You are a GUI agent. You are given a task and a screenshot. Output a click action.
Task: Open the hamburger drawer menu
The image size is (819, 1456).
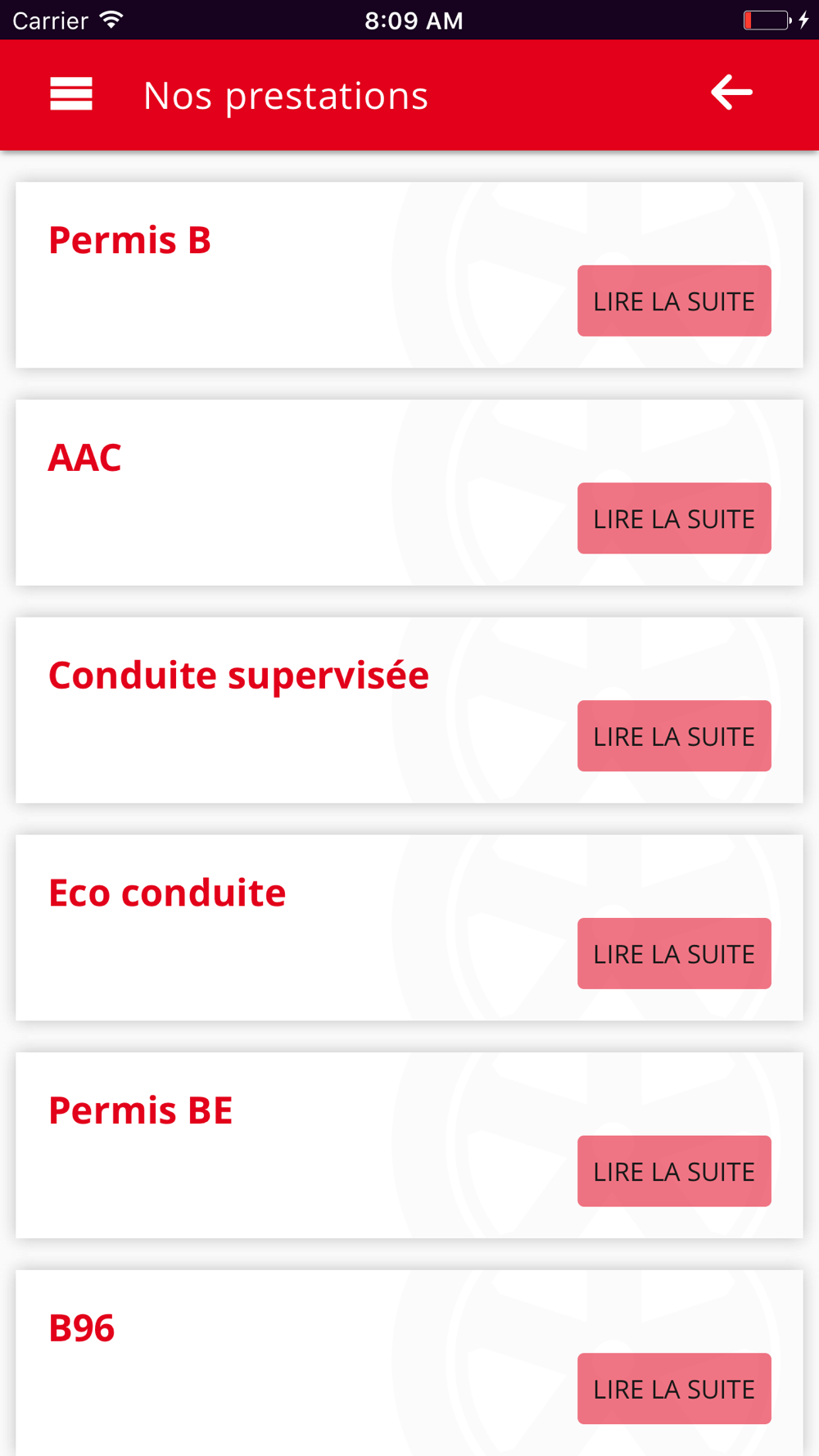[x=71, y=94]
